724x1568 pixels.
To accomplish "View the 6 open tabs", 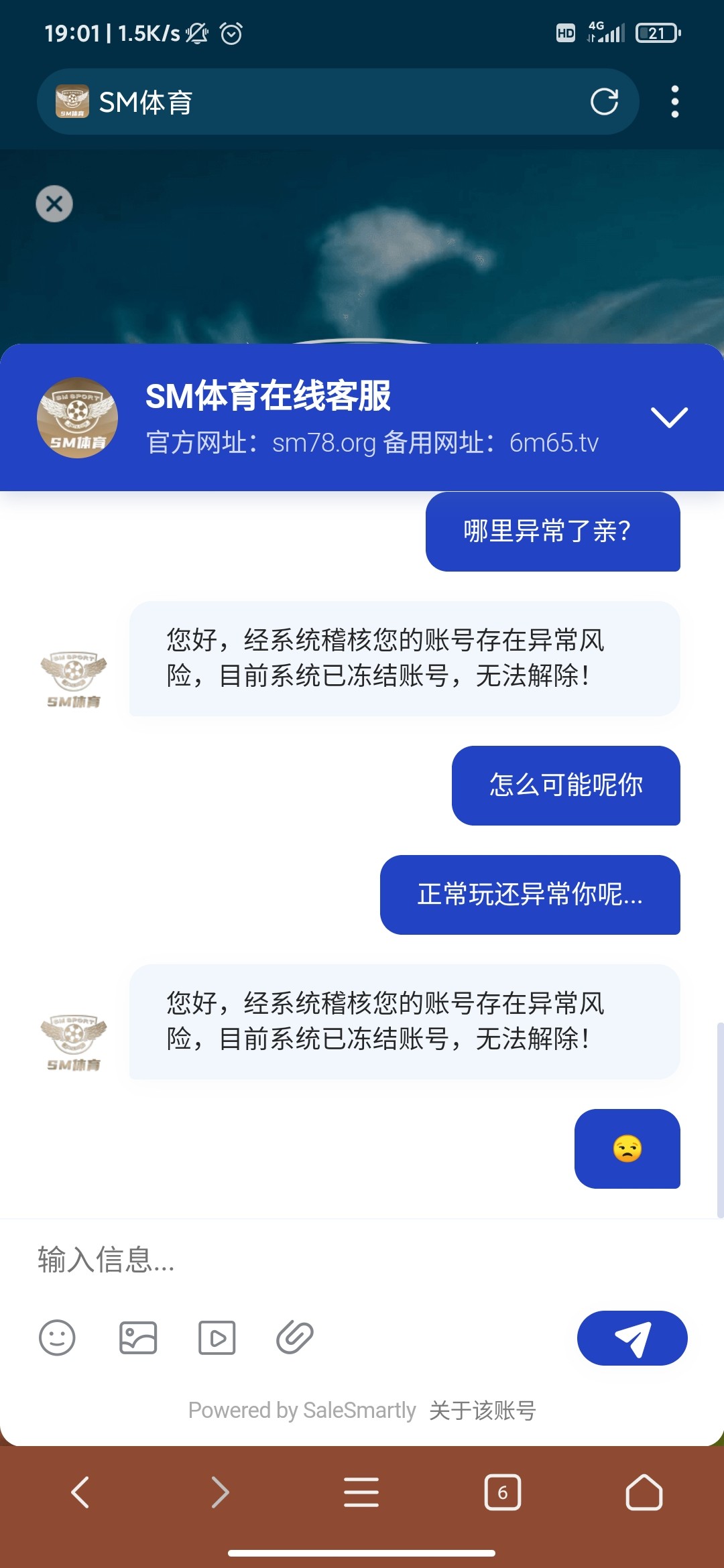I will coord(503,1492).
